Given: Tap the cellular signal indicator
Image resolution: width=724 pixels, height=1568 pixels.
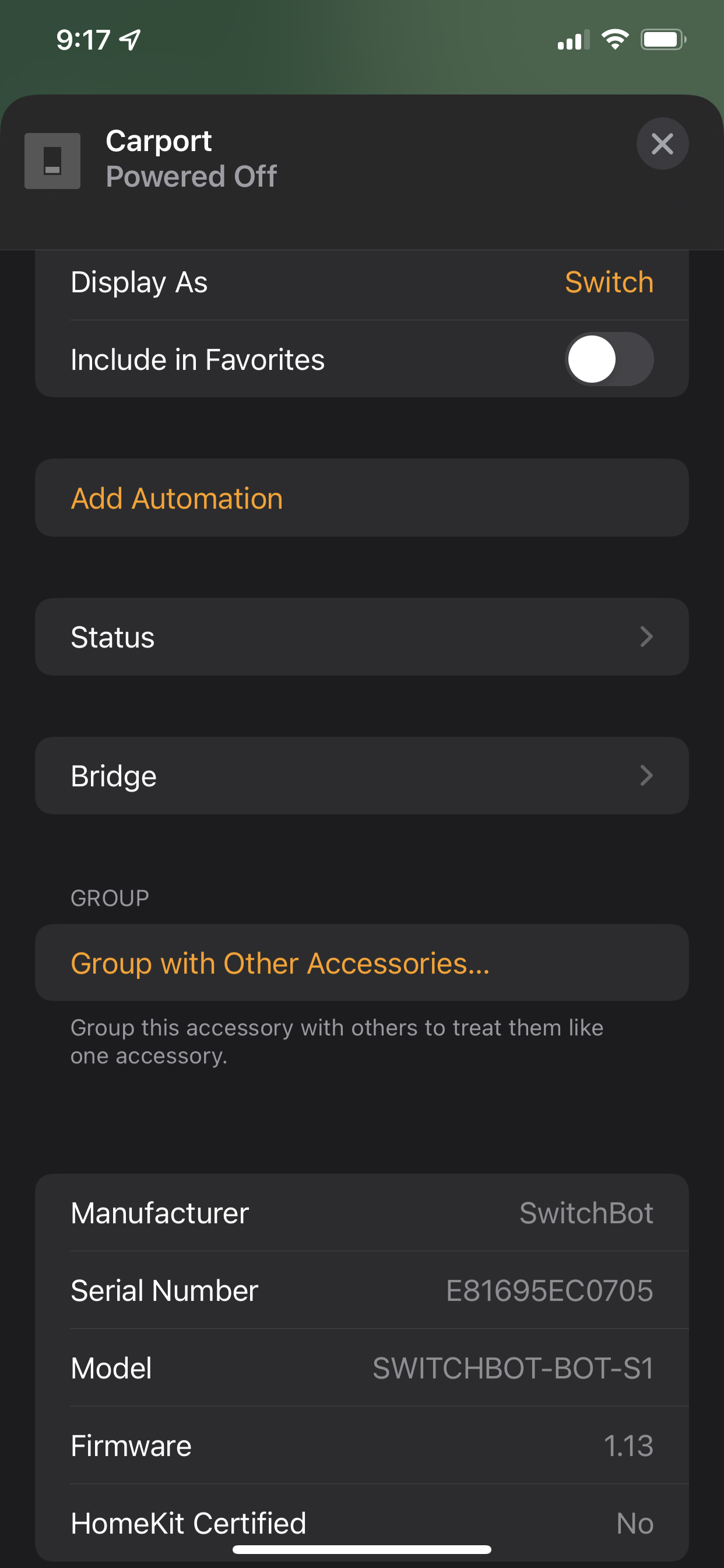Looking at the screenshot, I should click(572, 40).
